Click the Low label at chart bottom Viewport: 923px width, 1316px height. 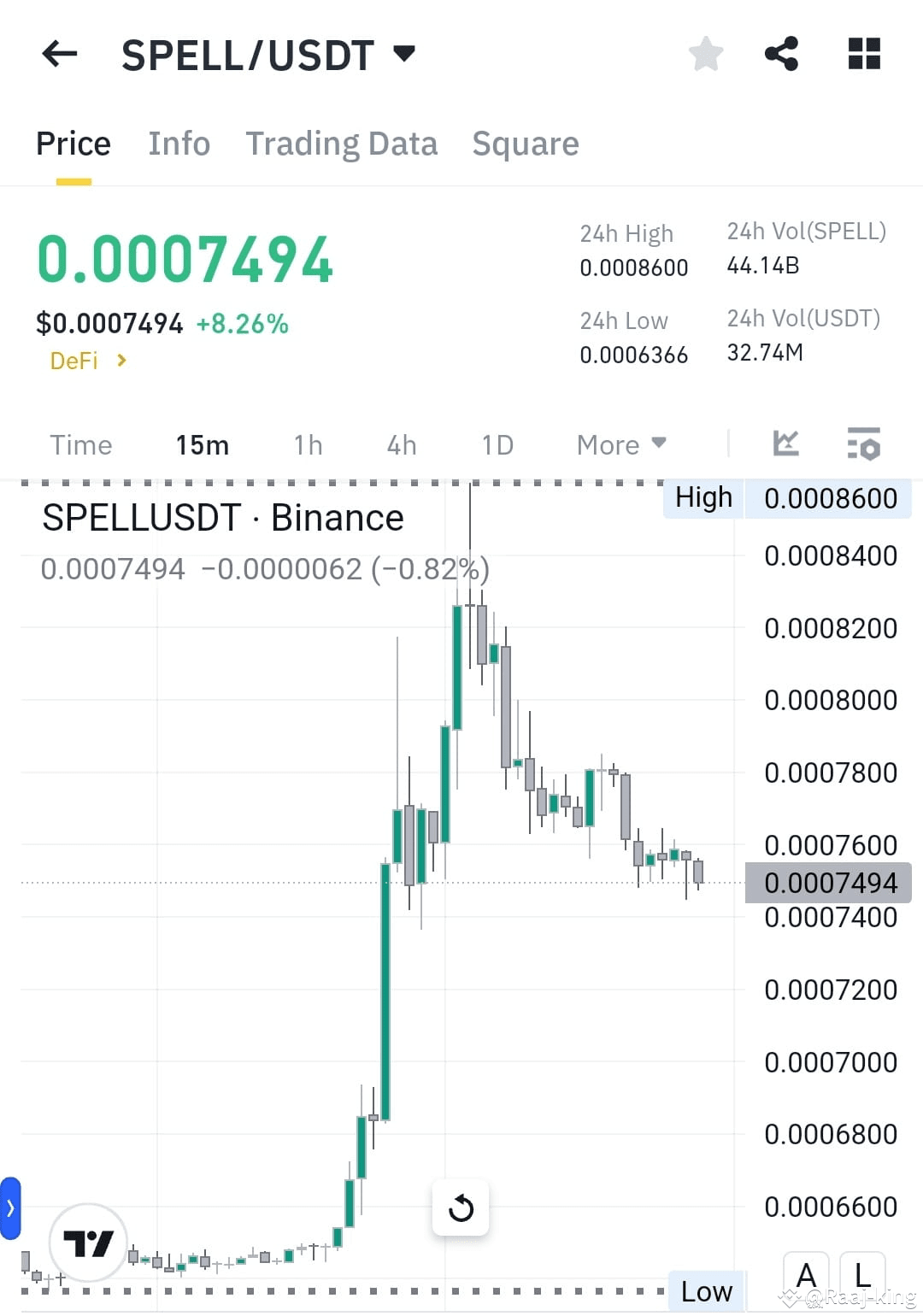(706, 1290)
